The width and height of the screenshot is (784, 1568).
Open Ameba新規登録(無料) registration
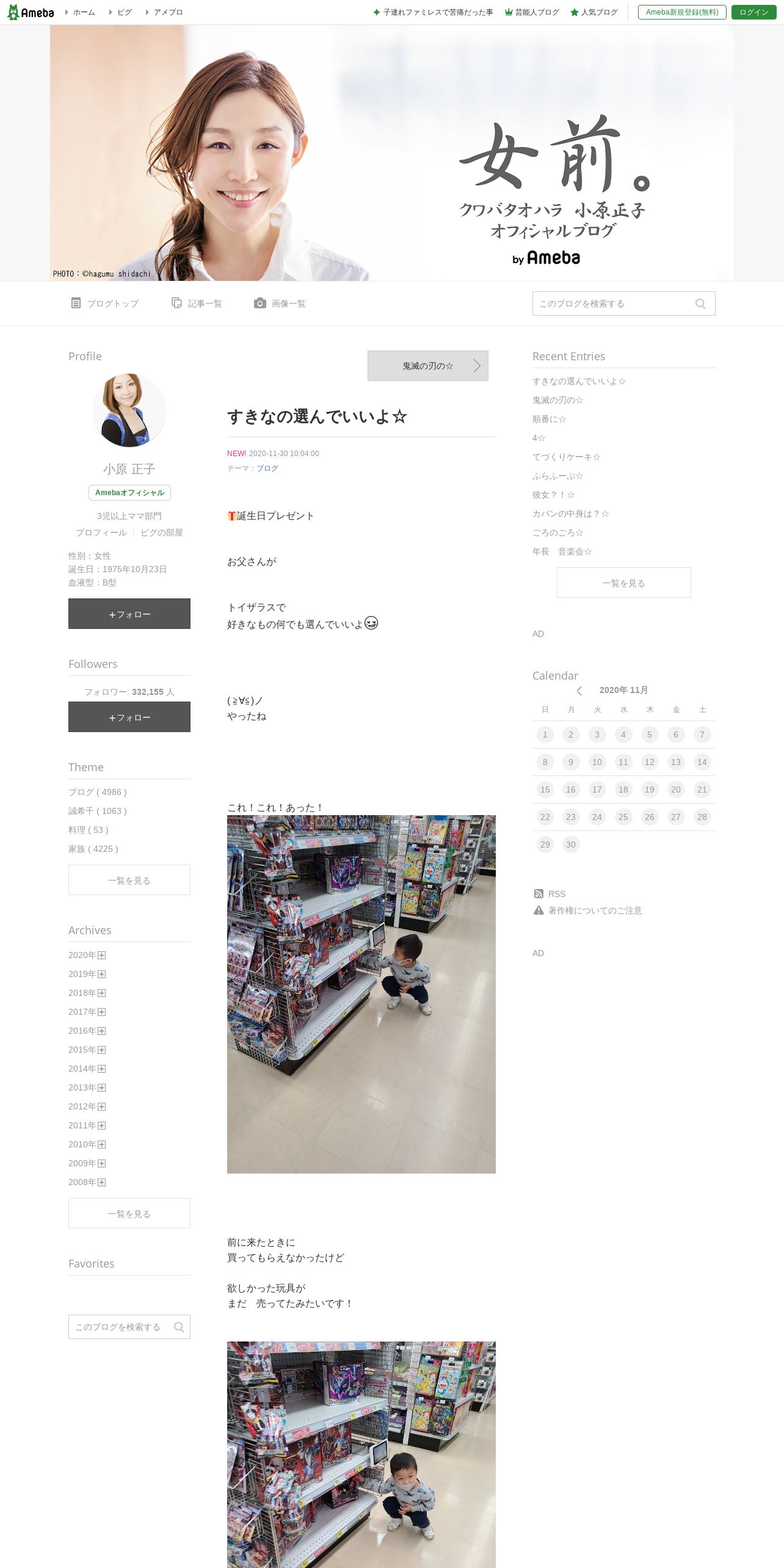tap(682, 12)
